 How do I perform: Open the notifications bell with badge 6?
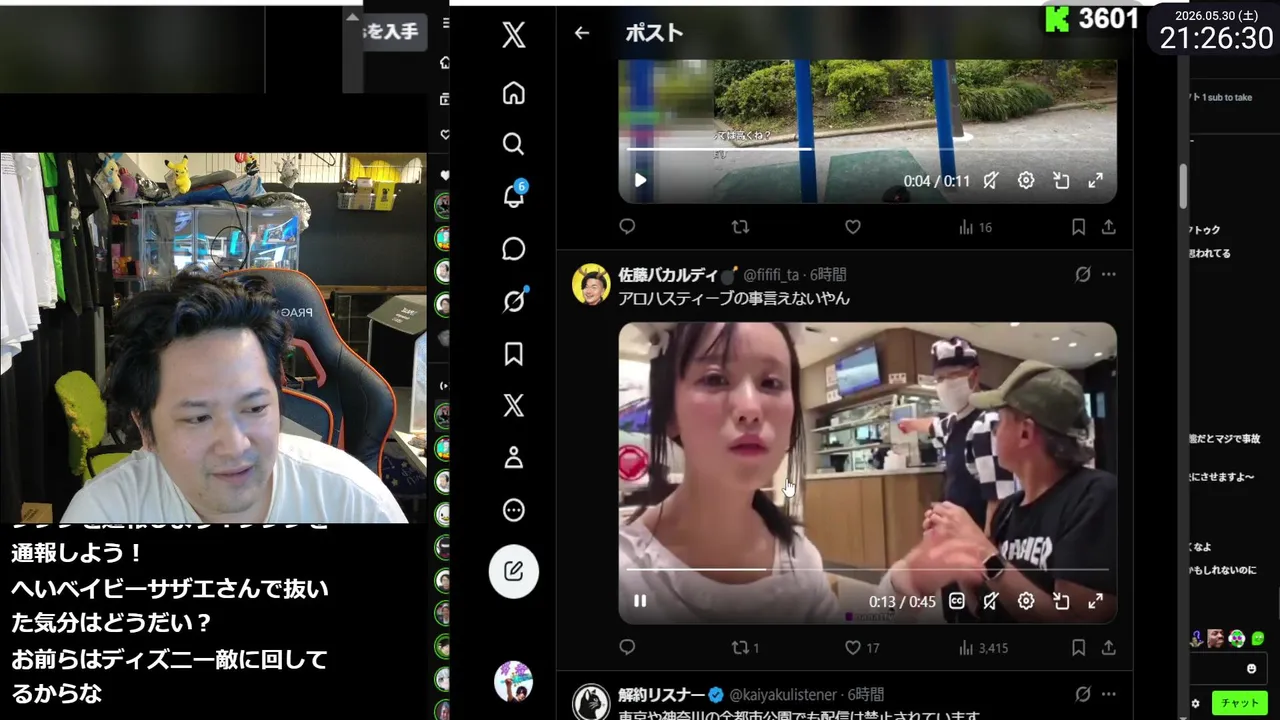[x=514, y=196]
